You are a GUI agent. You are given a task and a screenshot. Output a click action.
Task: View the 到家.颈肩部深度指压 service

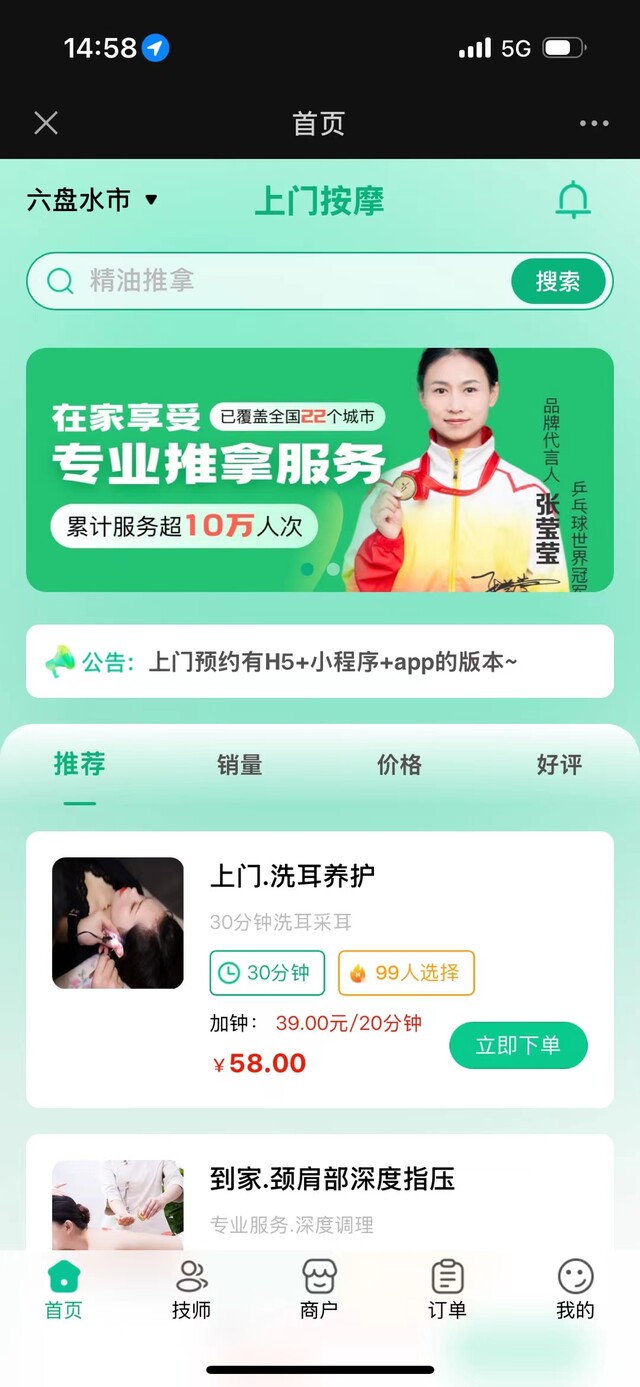(x=332, y=1179)
